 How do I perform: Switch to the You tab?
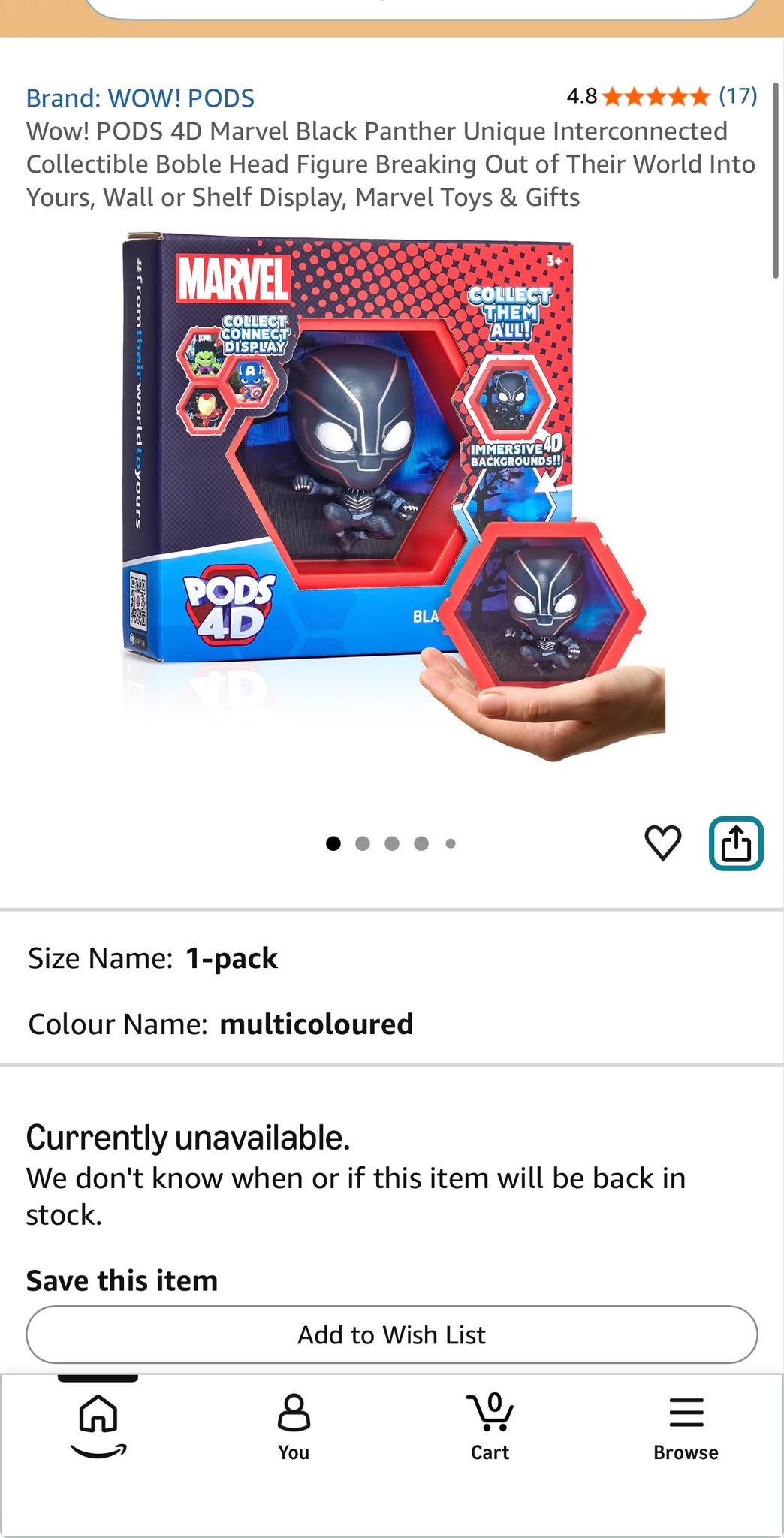point(294,1427)
